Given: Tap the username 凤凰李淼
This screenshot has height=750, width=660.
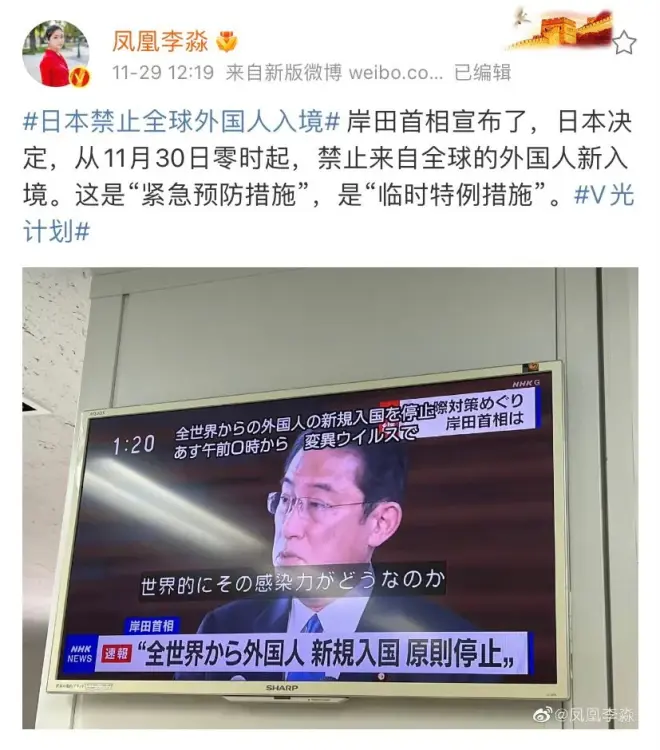Looking at the screenshot, I should pyautogui.click(x=160, y=41).
